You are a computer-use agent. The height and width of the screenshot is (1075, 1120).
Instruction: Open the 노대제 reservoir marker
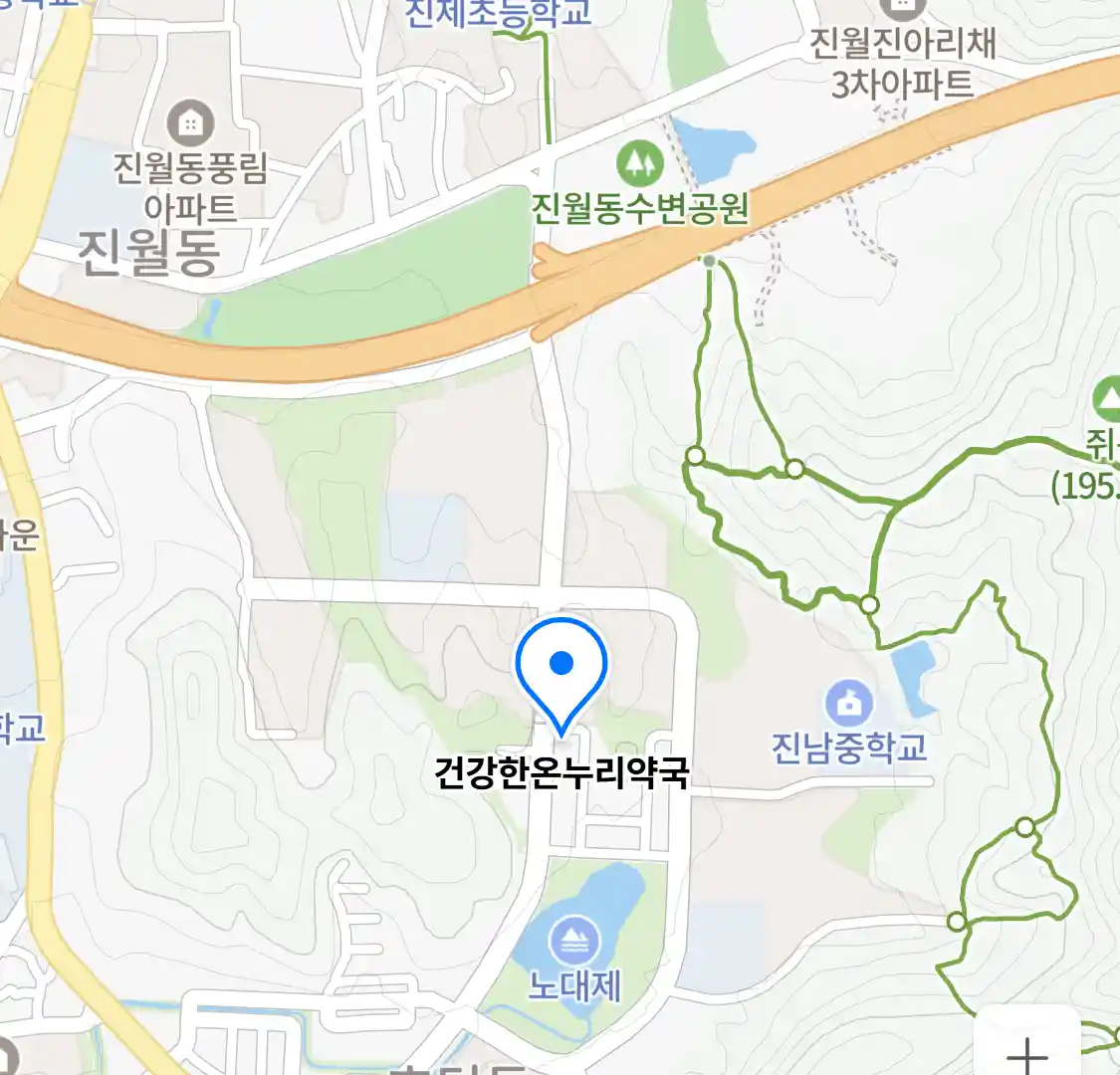[x=574, y=940]
